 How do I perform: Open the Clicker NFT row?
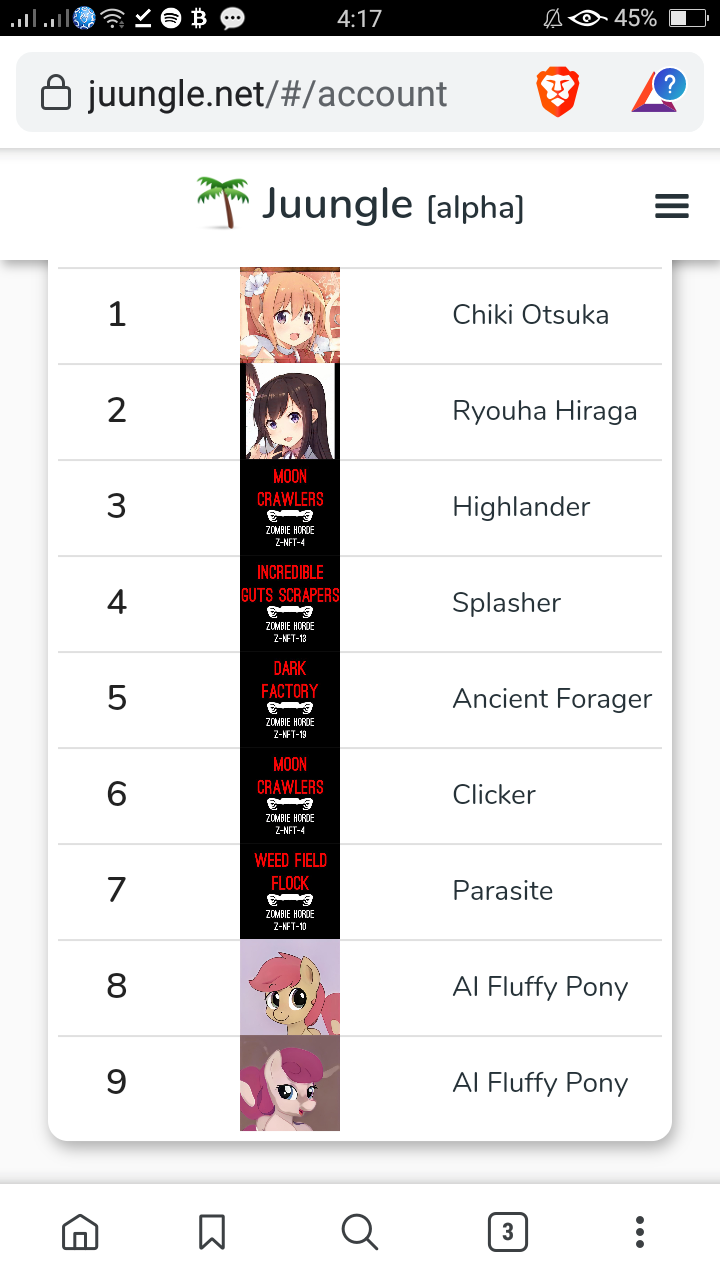tap(360, 796)
